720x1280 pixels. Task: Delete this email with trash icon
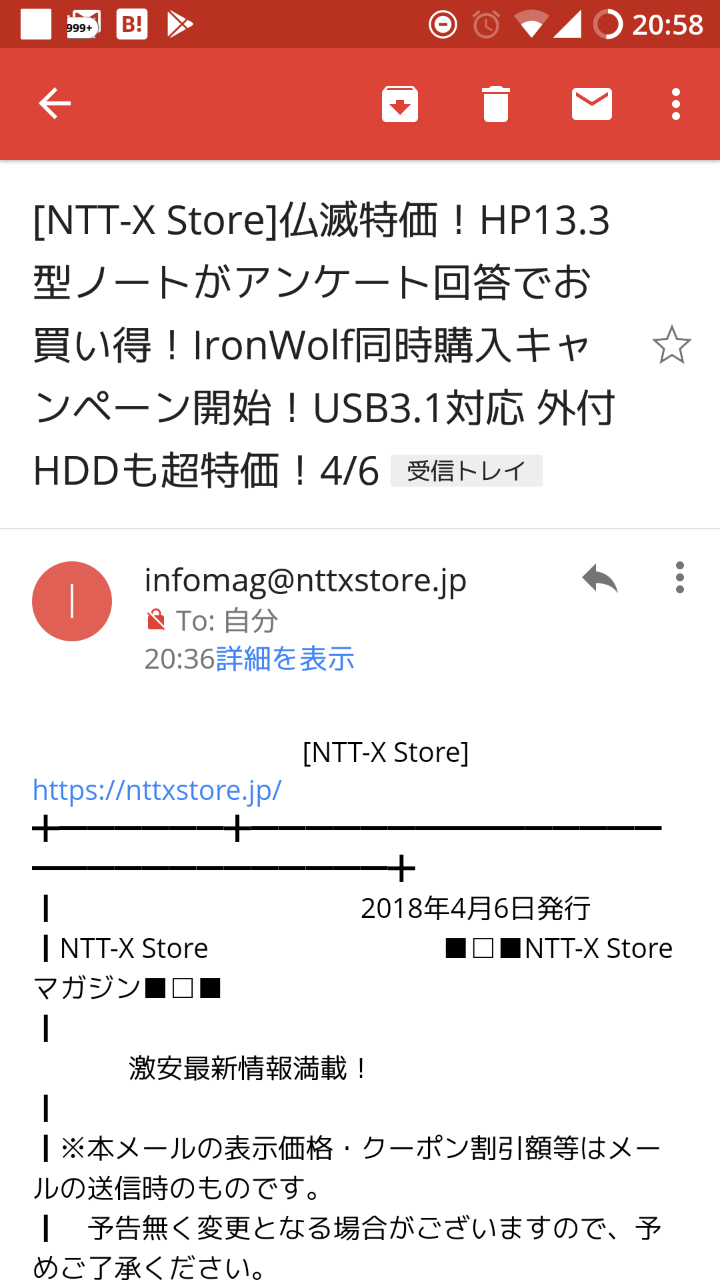pos(496,104)
